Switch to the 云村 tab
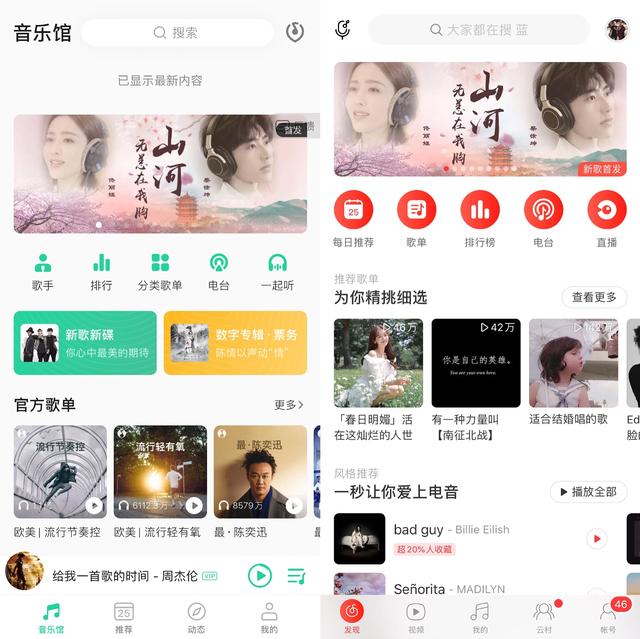The height and width of the screenshot is (639, 640). pos(544,616)
